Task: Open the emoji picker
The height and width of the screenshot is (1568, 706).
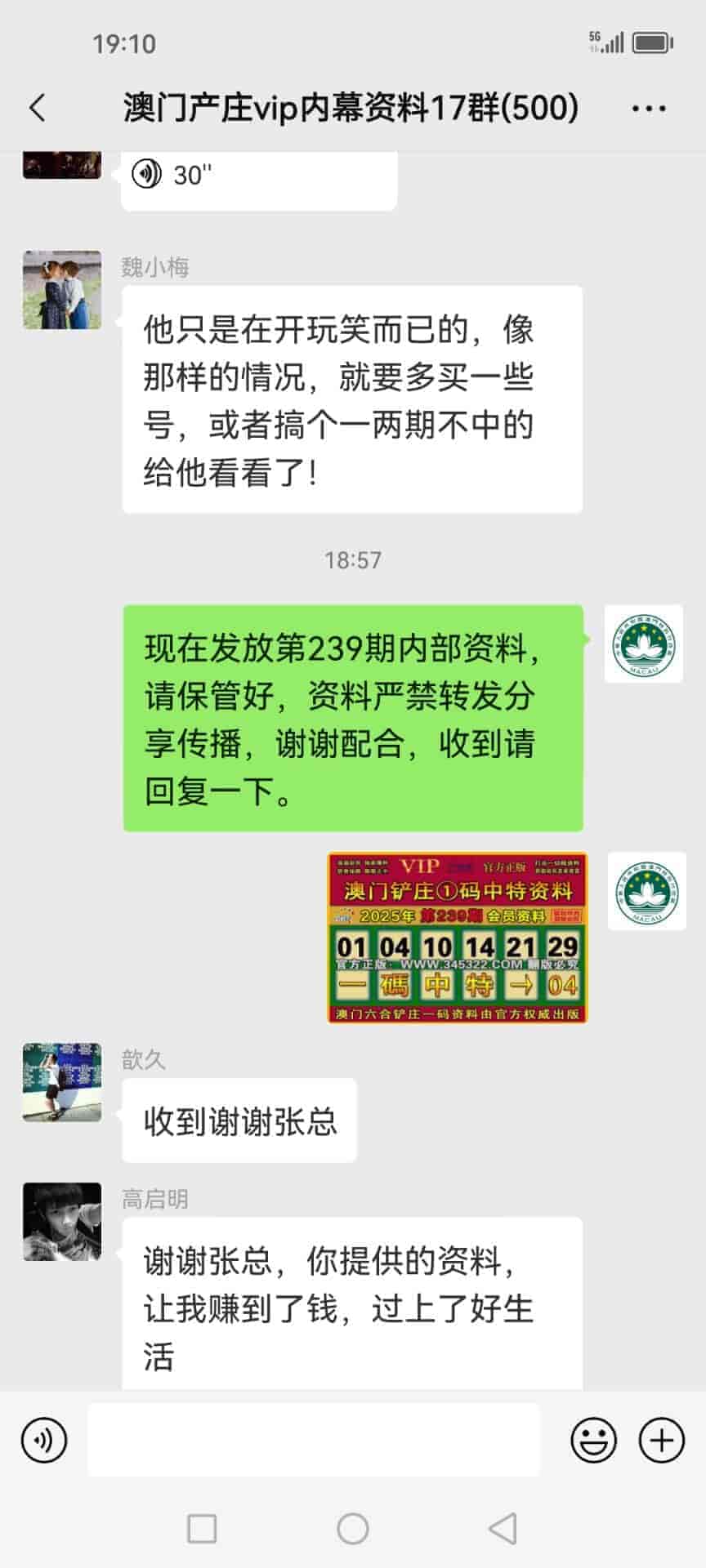Action: [x=593, y=1440]
